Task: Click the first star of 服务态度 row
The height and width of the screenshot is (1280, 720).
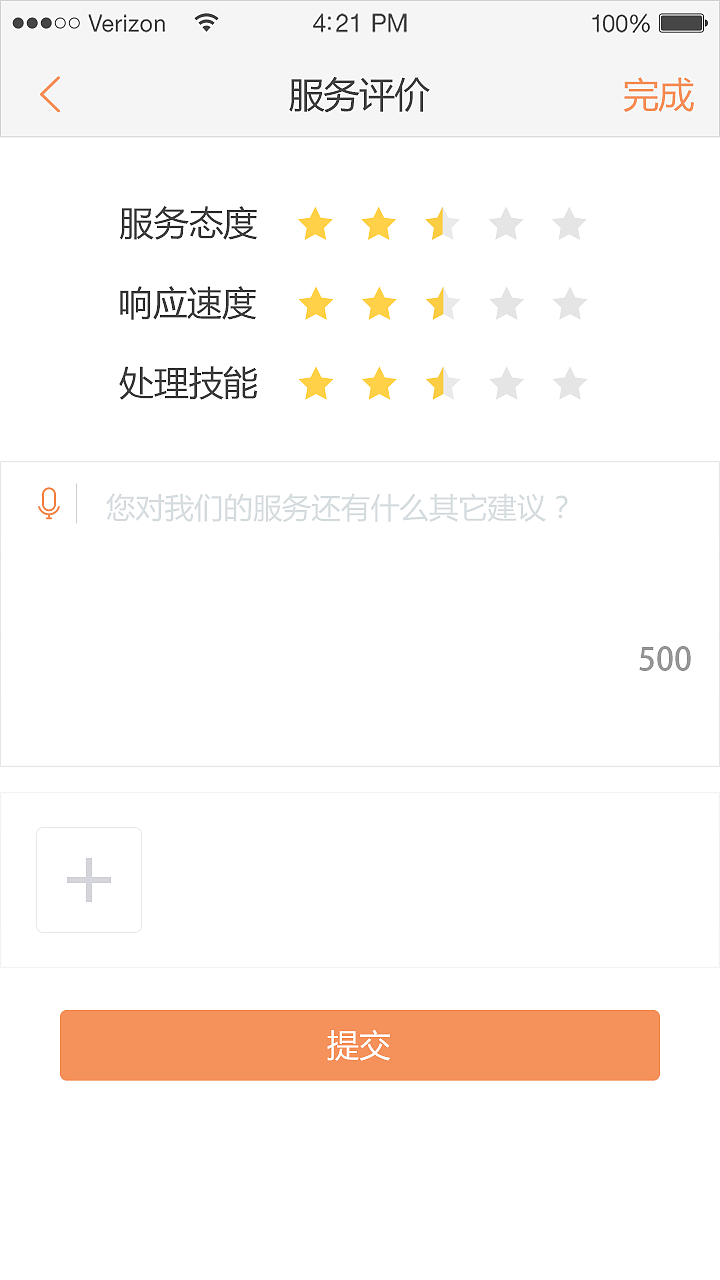Action: [x=316, y=224]
